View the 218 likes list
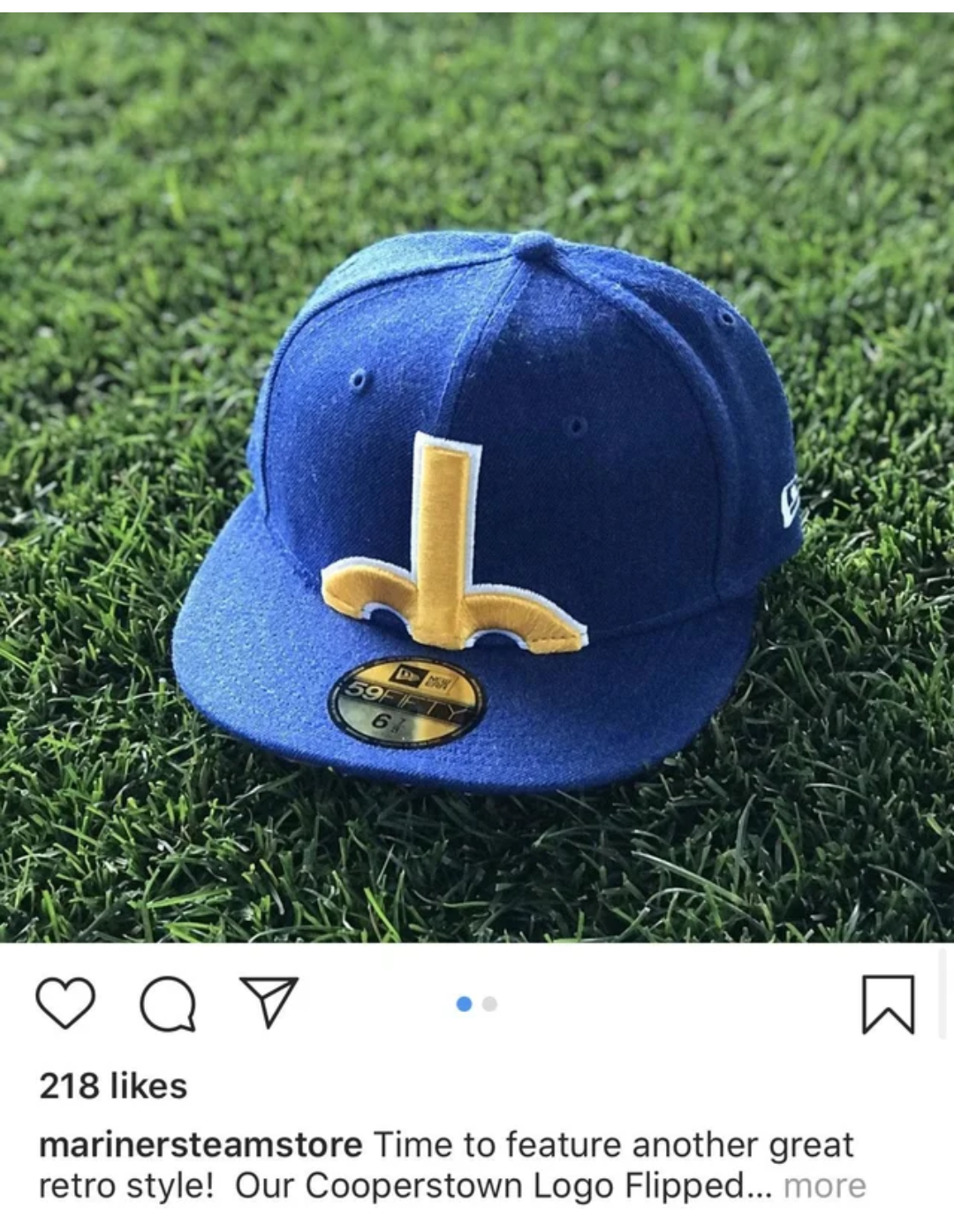Viewport: 954px width, 1232px height. click(113, 1085)
